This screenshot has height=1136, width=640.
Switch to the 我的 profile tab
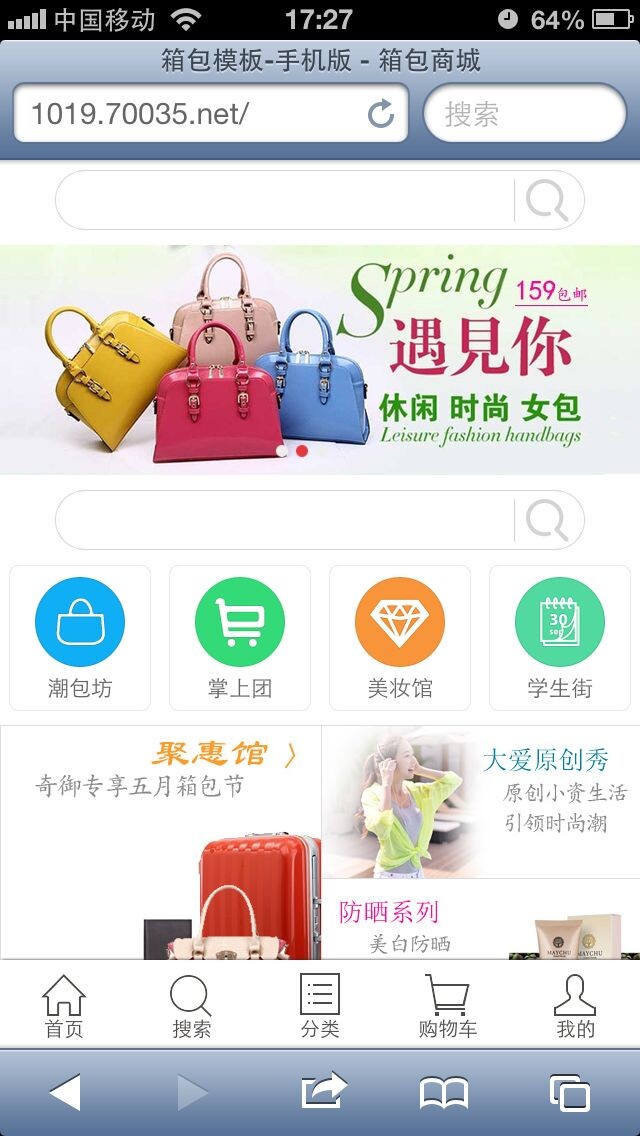tap(575, 1006)
